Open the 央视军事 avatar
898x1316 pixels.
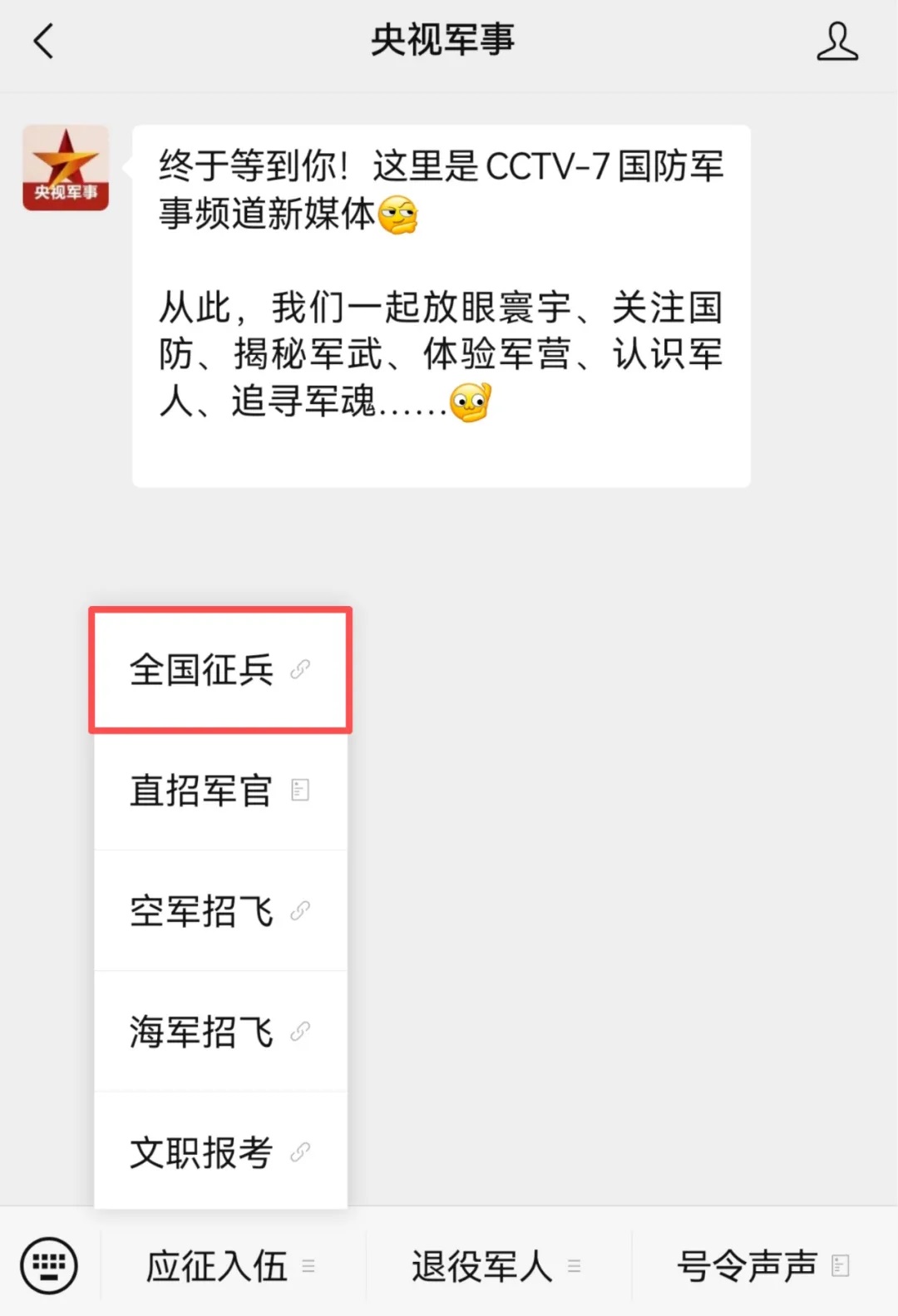pyautogui.click(x=66, y=168)
